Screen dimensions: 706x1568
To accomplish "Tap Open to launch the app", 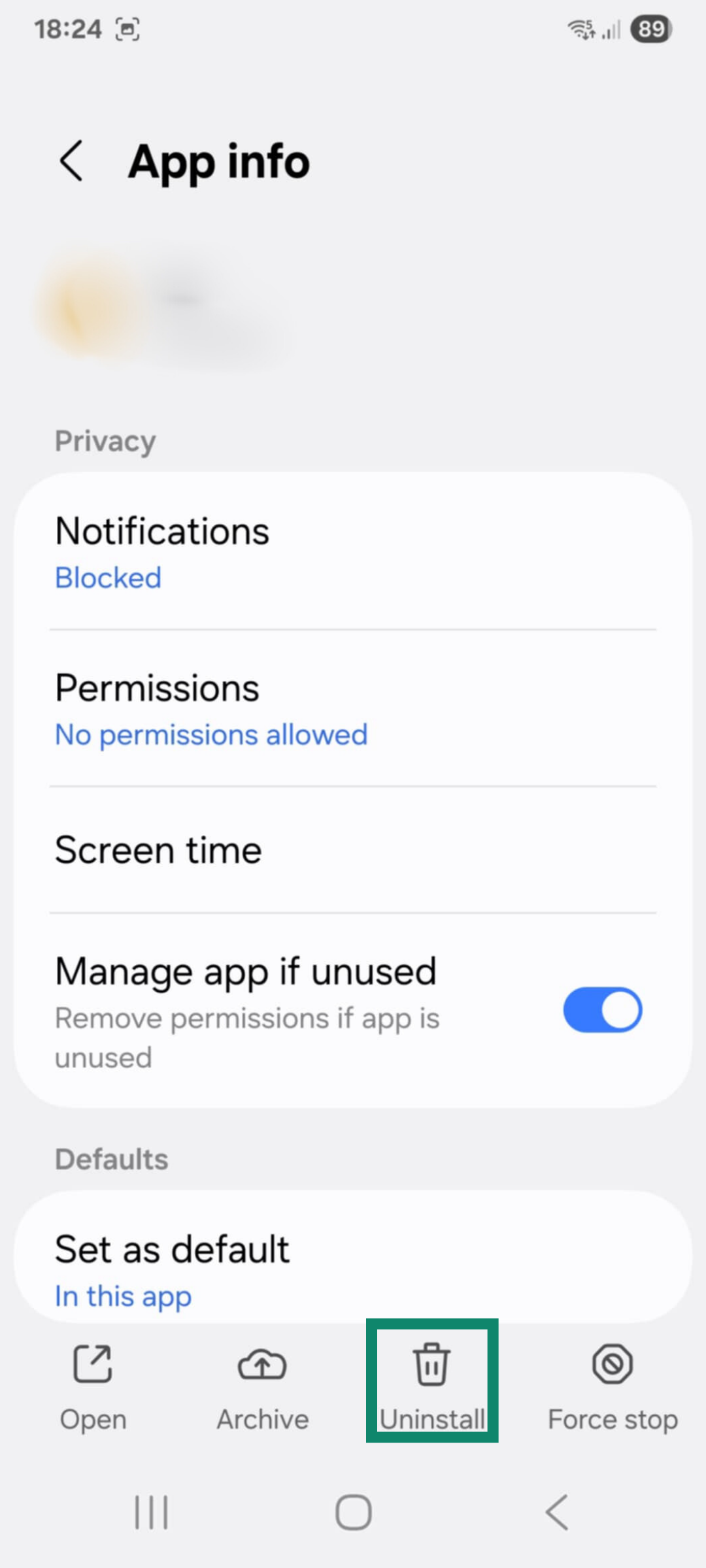I will point(93,1385).
